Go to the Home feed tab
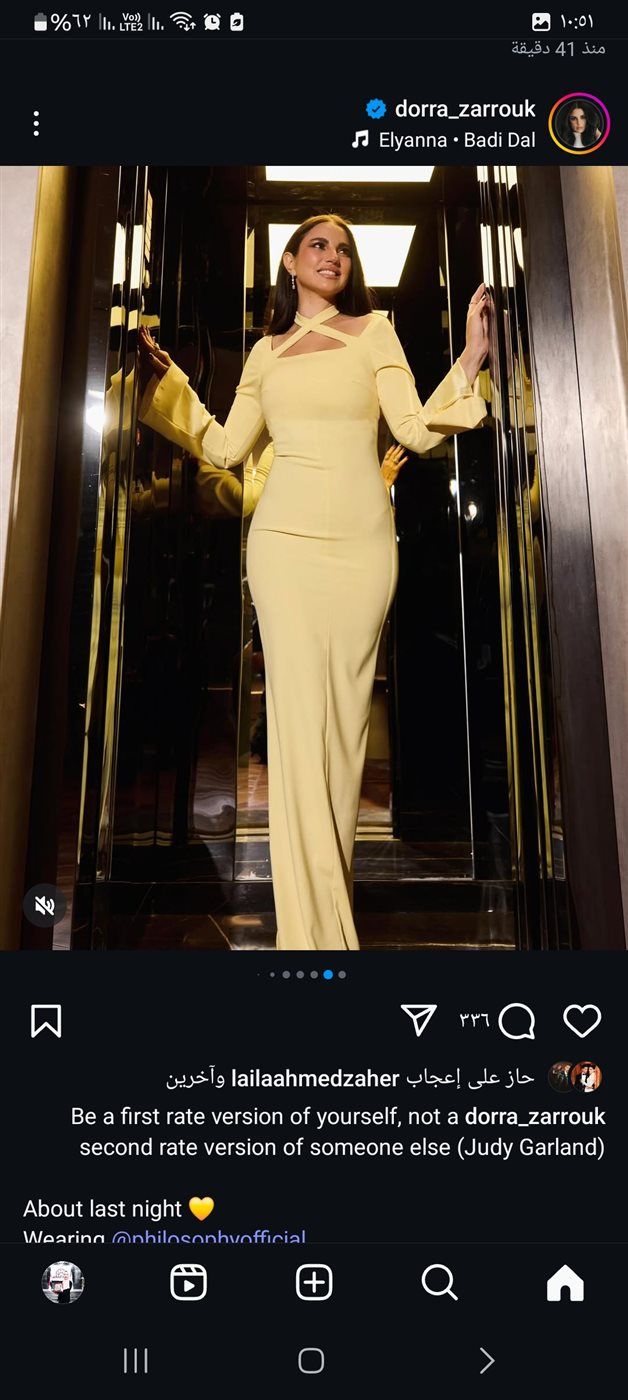Viewport: 628px width, 1400px height. pyautogui.click(x=565, y=1282)
